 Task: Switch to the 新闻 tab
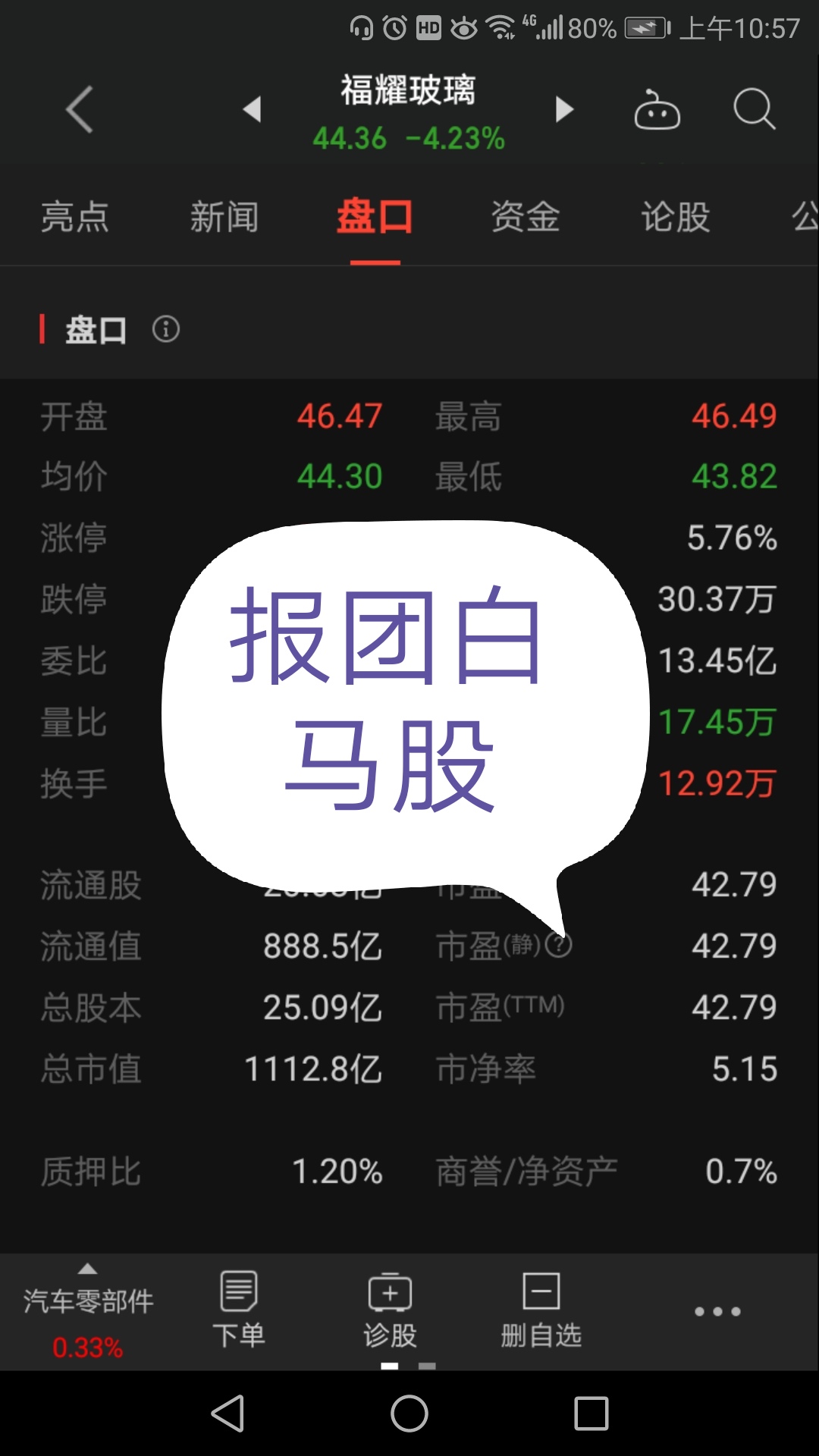224,217
